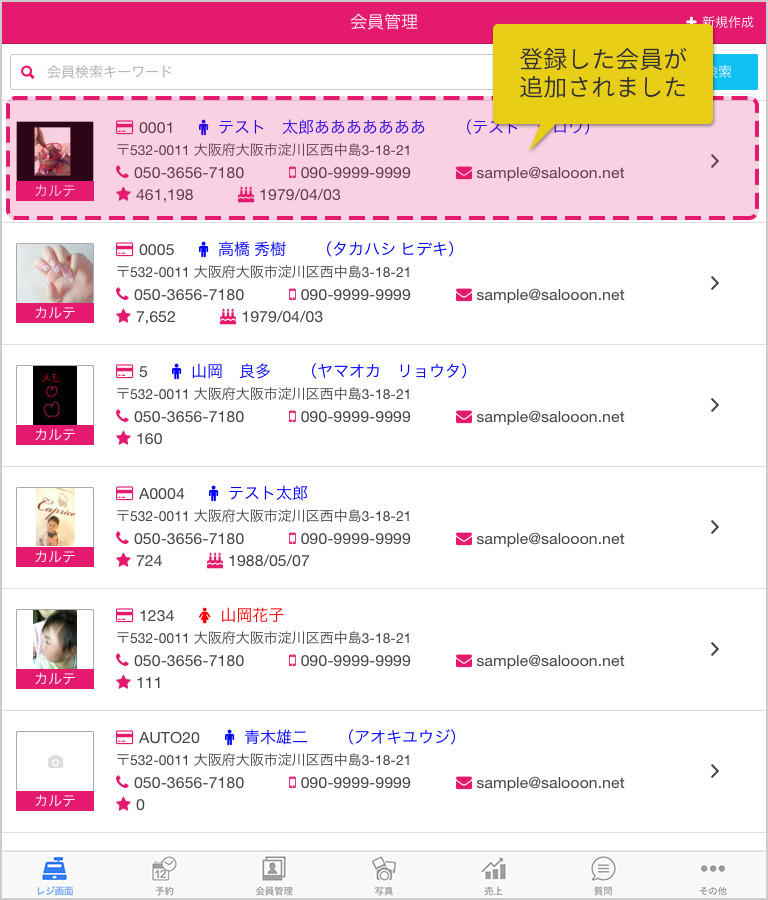The height and width of the screenshot is (900, 768).
Task: Switch to the 写真 tab
Action: (x=384, y=875)
